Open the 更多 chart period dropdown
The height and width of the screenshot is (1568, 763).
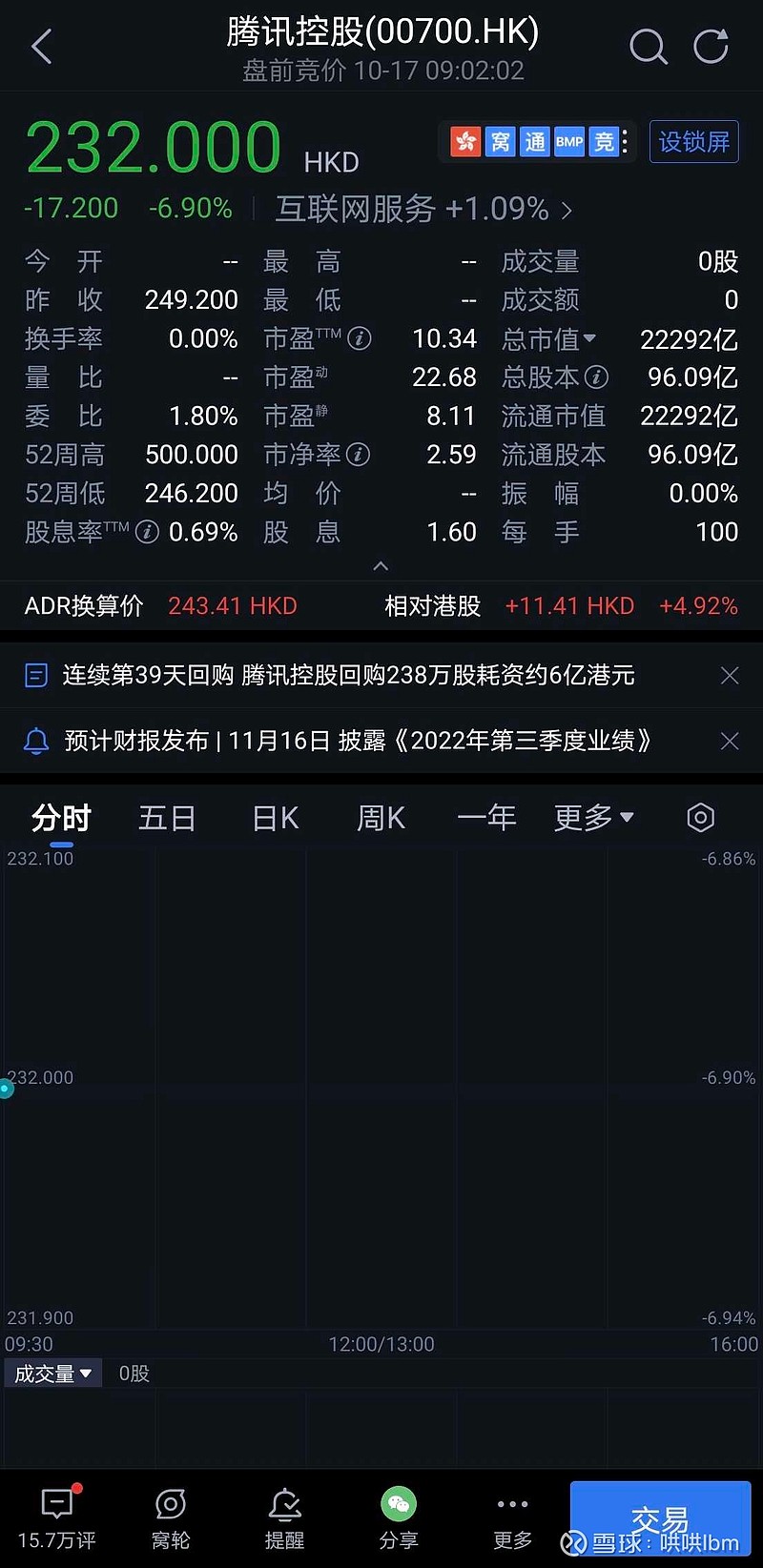coord(593,817)
